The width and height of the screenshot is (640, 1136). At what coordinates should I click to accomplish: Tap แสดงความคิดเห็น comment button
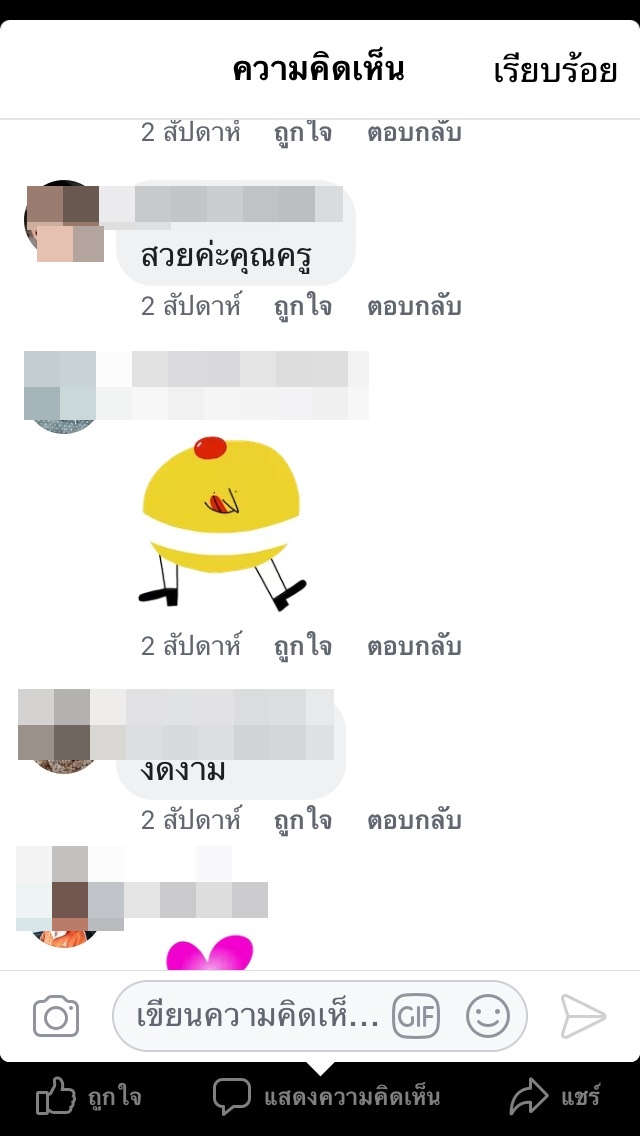[327, 1097]
